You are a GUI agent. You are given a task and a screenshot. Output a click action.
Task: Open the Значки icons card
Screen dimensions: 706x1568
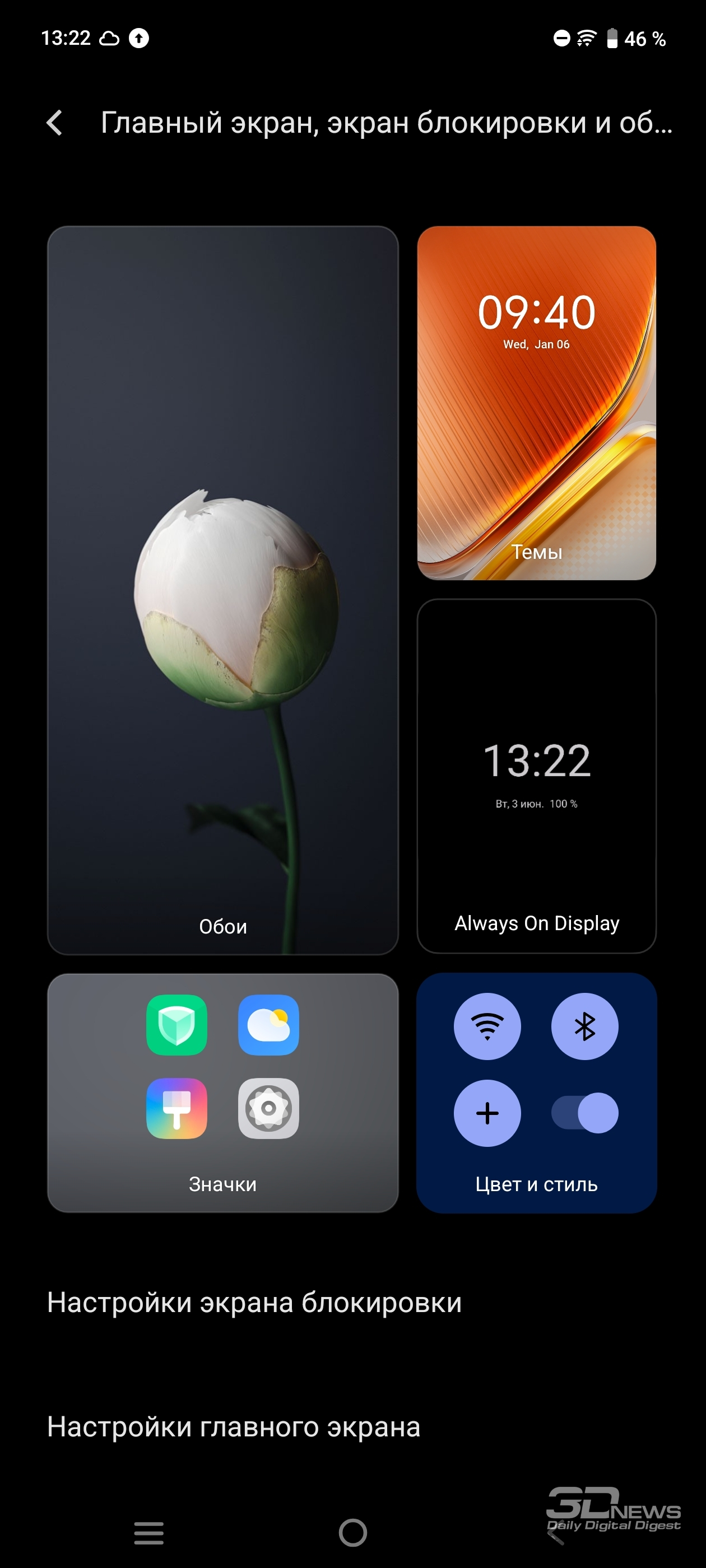pyautogui.click(x=223, y=1093)
